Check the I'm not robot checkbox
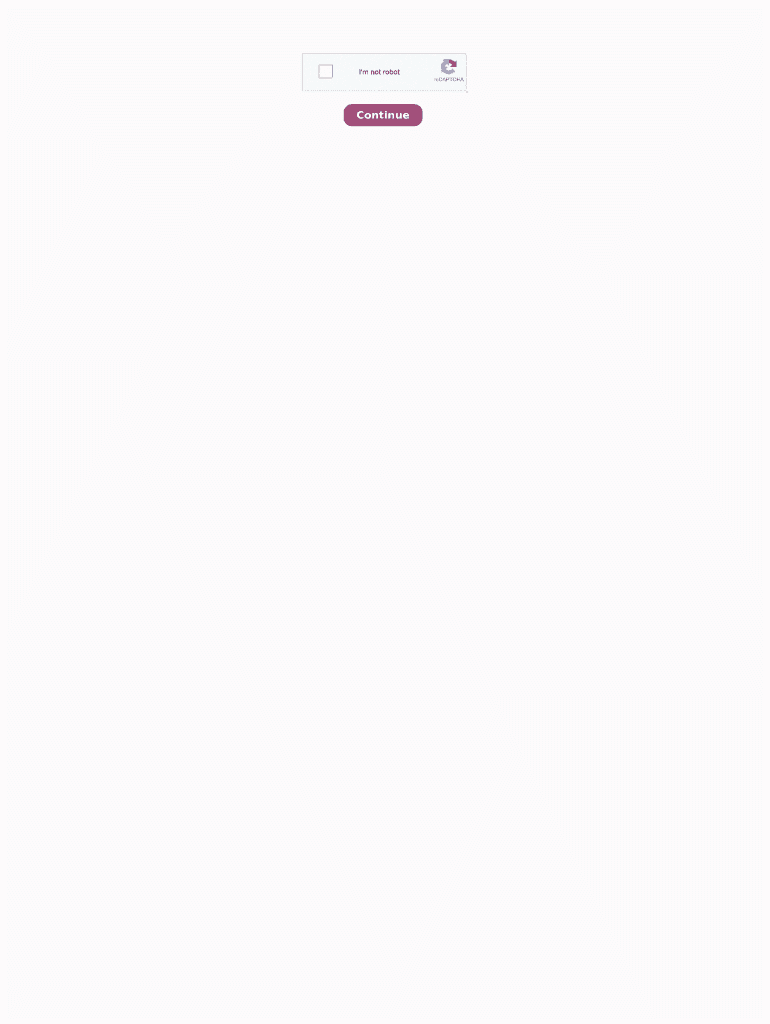The image size is (770, 1024). click(326, 72)
